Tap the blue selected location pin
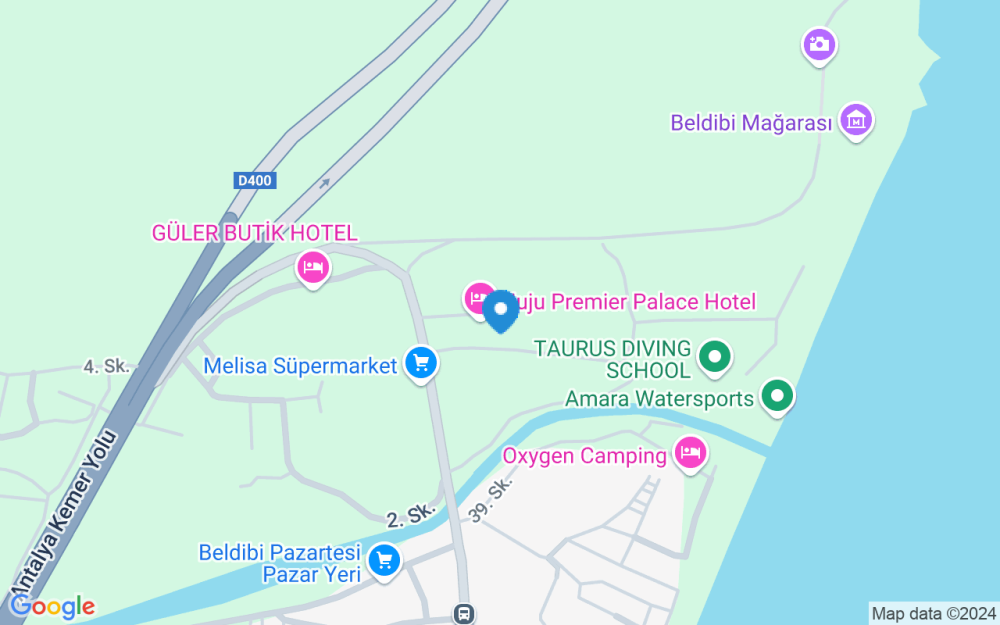1000x625 pixels. pos(500,311)
